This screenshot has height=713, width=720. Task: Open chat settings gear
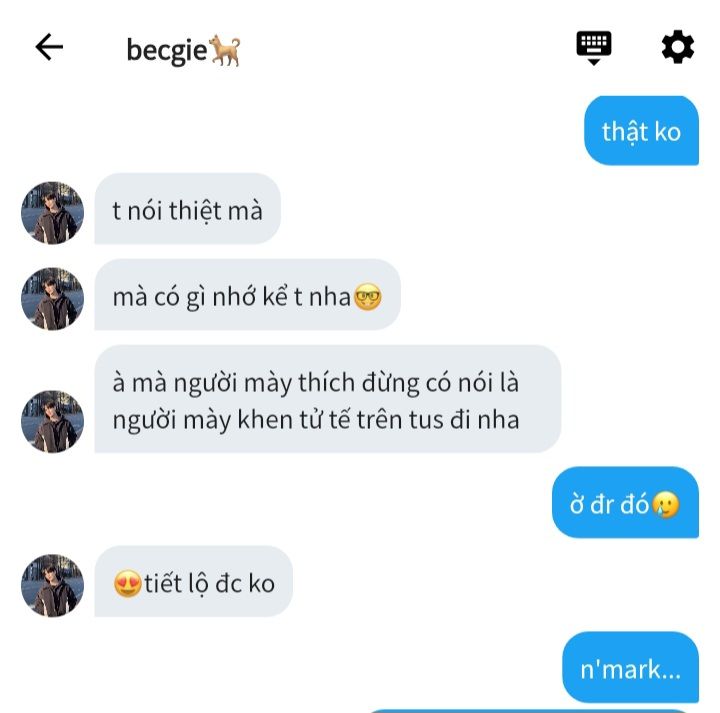tap(677, 47)
